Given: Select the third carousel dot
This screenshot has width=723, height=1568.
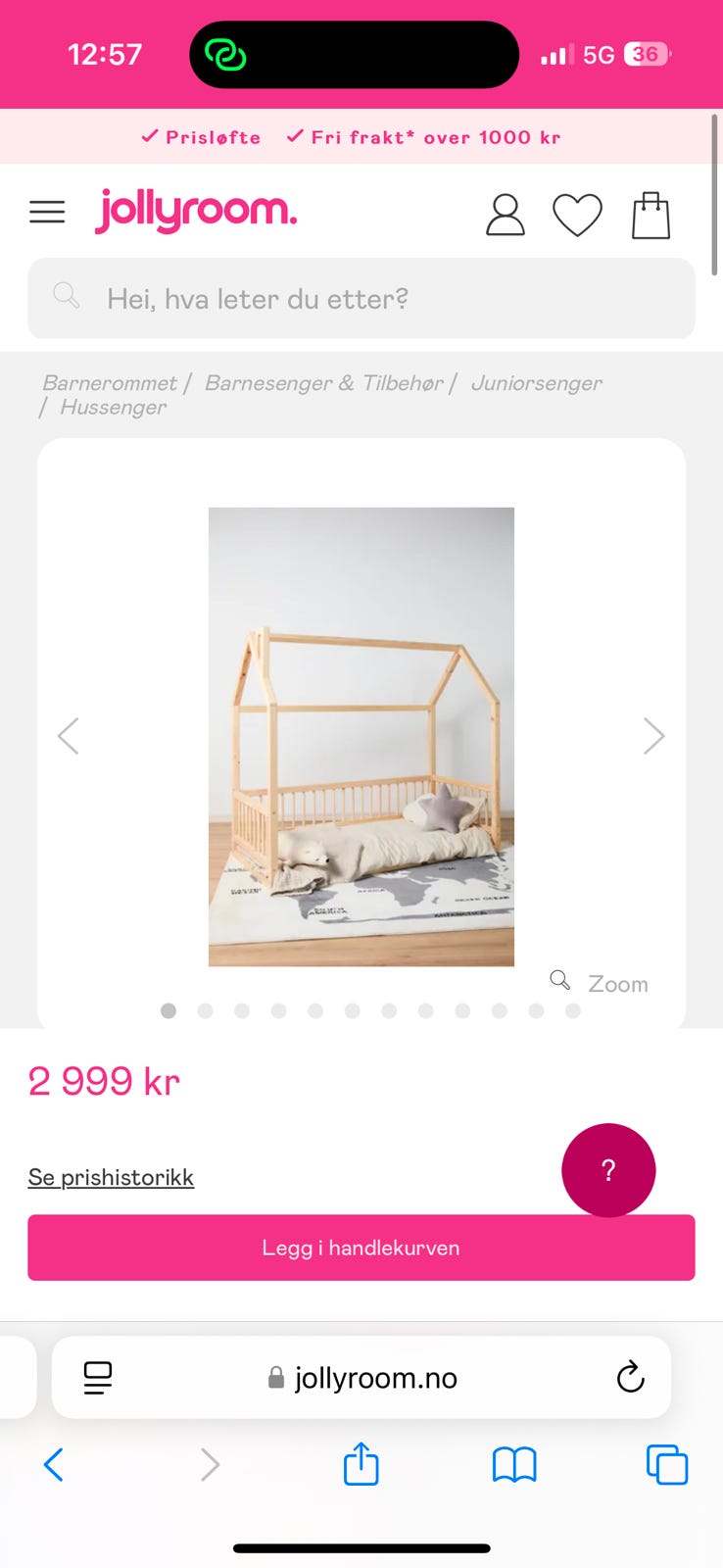Looking at the screenshot, I should [241, 1010].
